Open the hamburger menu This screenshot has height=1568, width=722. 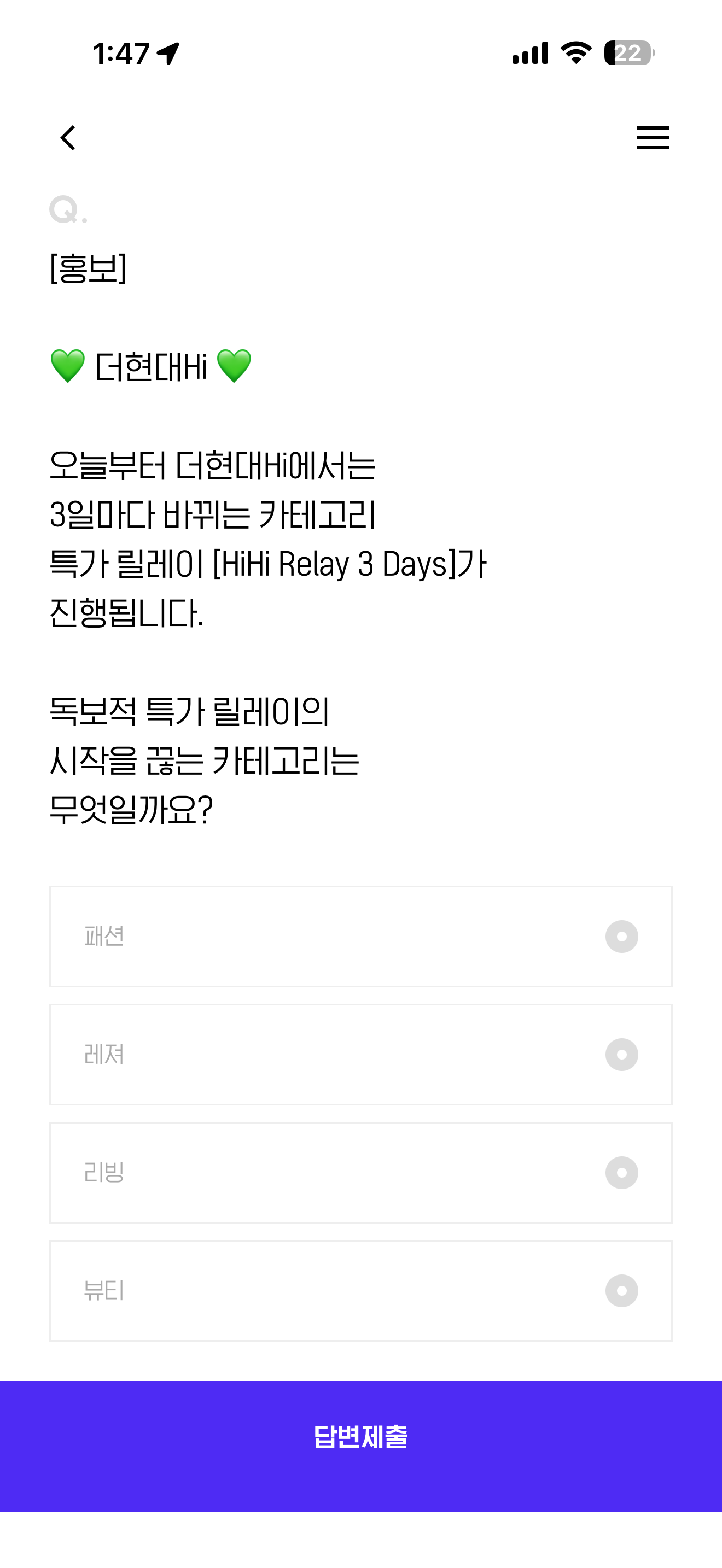(x=653, y=138)
